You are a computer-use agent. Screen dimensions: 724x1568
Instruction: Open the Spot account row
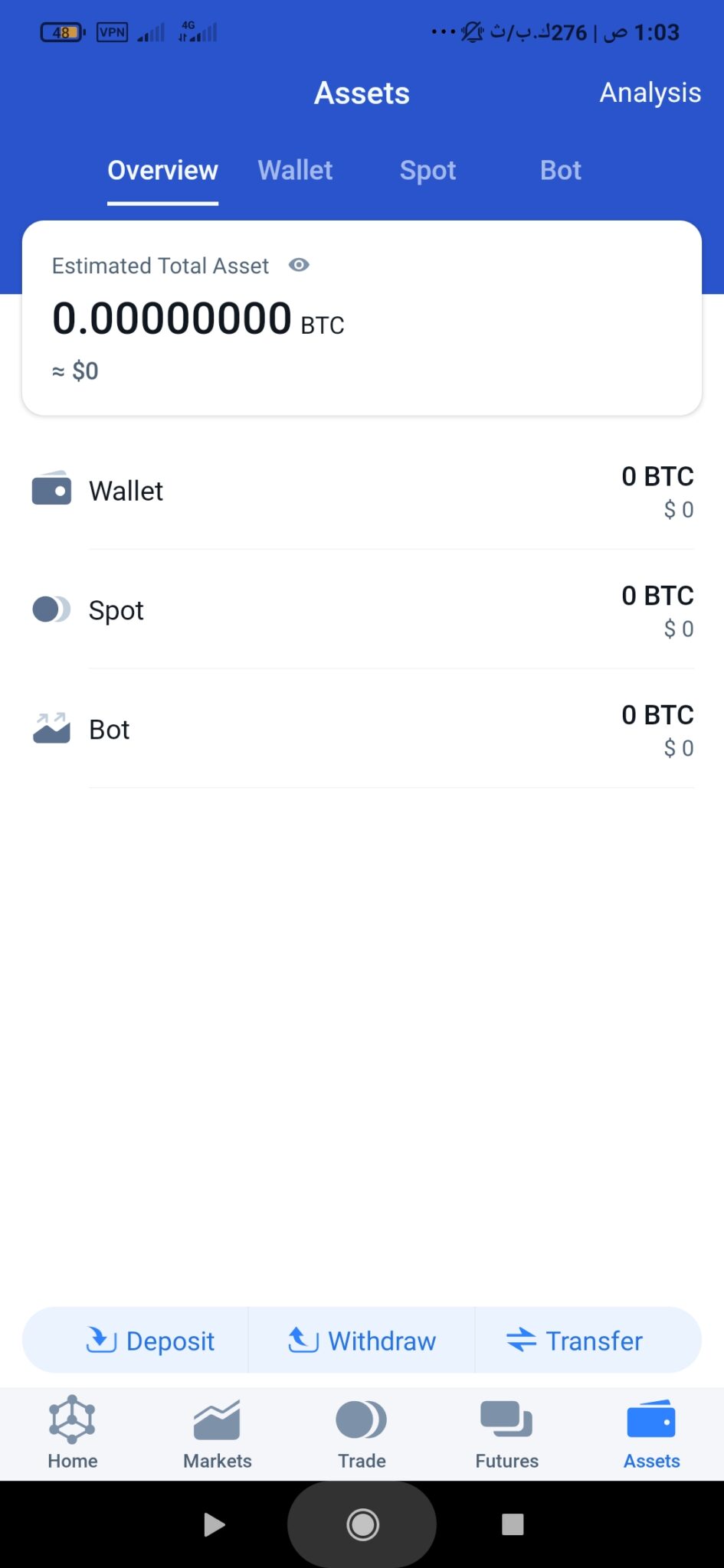pyautogui.click(x=362, y=610)
